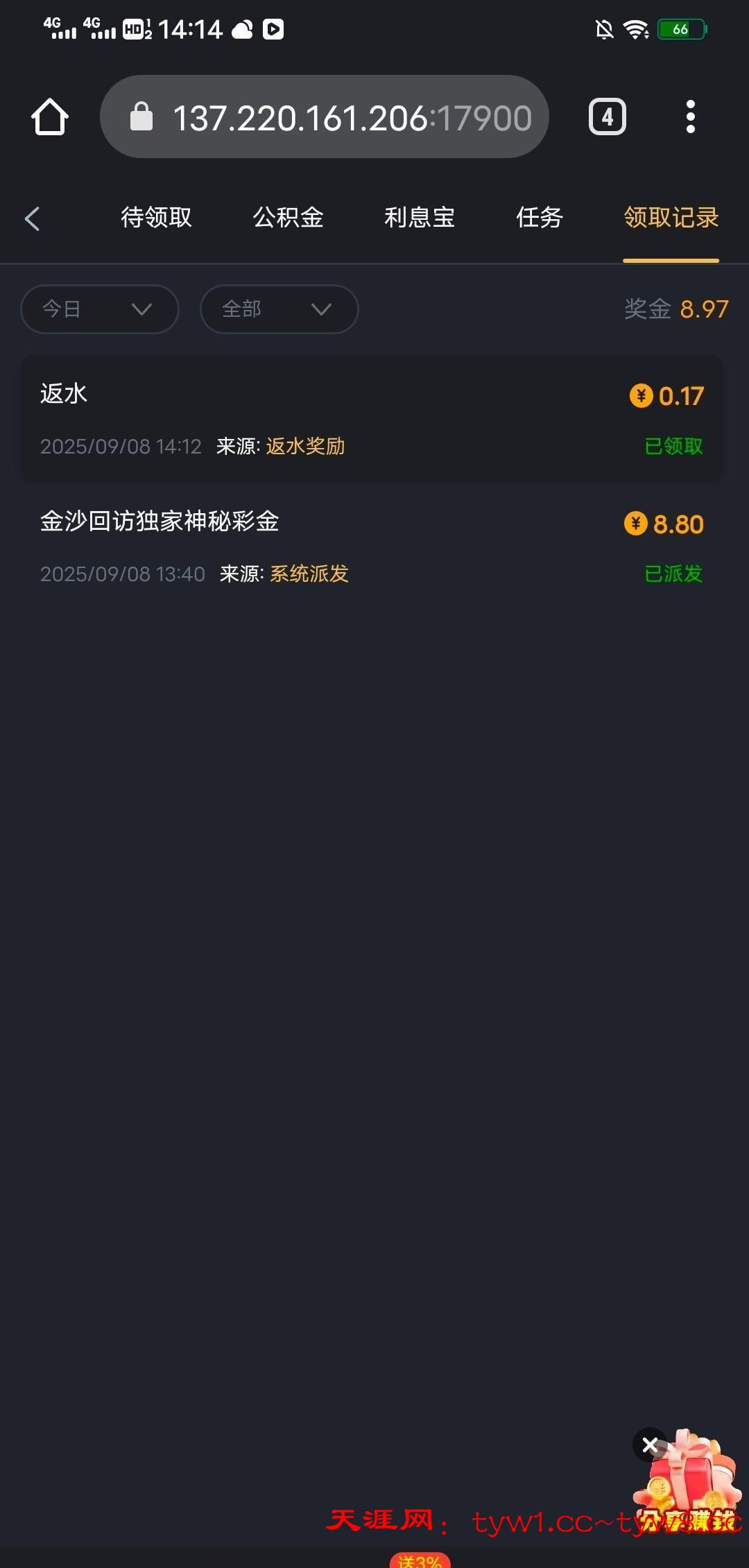Open the browser overflow menu
The height and width of the screenshot is (1568, 749).
pyautogui.click(x=690, y=117)
